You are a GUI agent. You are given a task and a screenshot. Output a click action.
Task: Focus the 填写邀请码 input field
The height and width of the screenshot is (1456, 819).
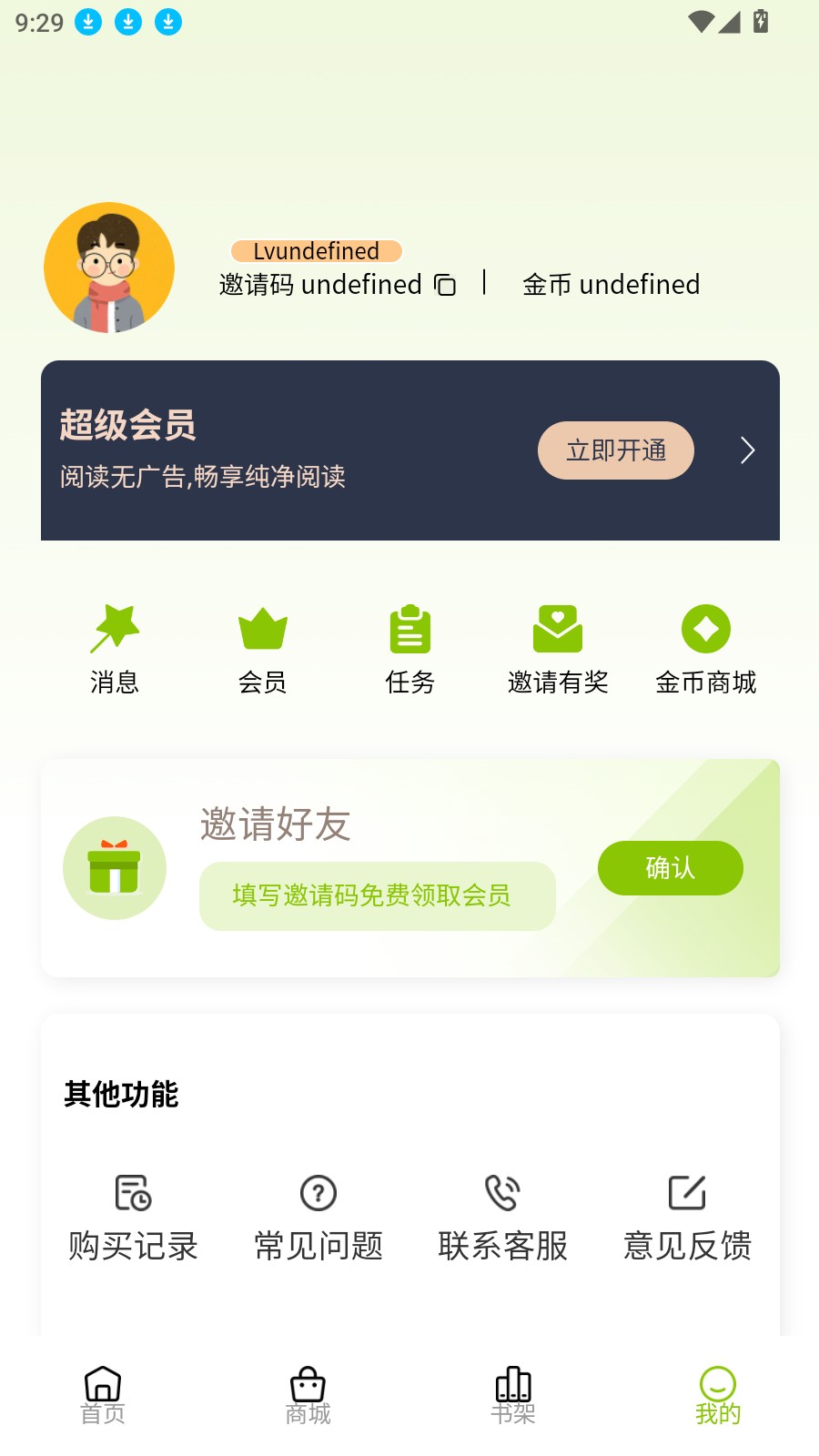[x=377, y=896]
